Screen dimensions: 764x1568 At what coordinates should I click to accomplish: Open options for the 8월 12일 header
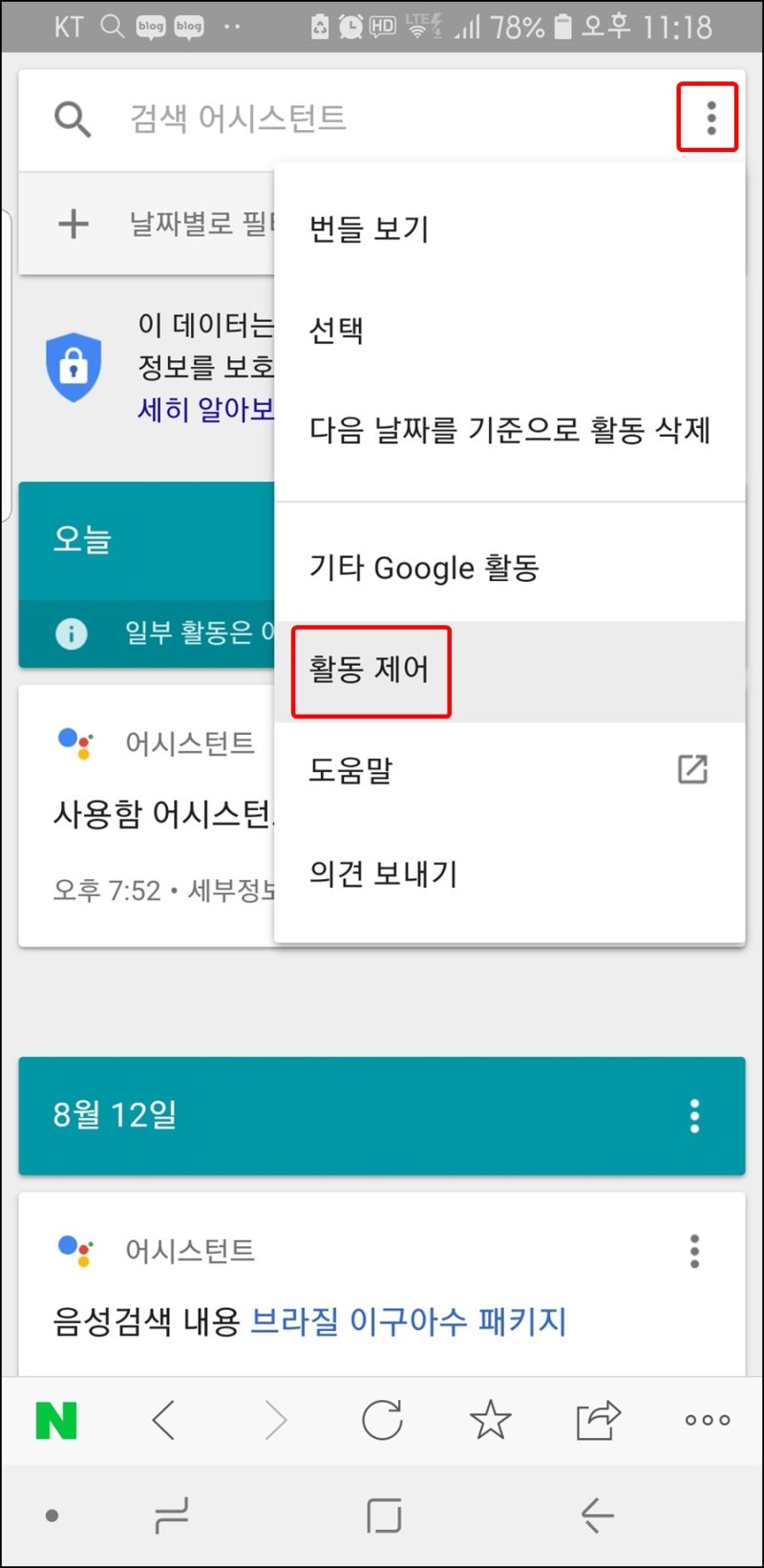tap(694, 1115)
